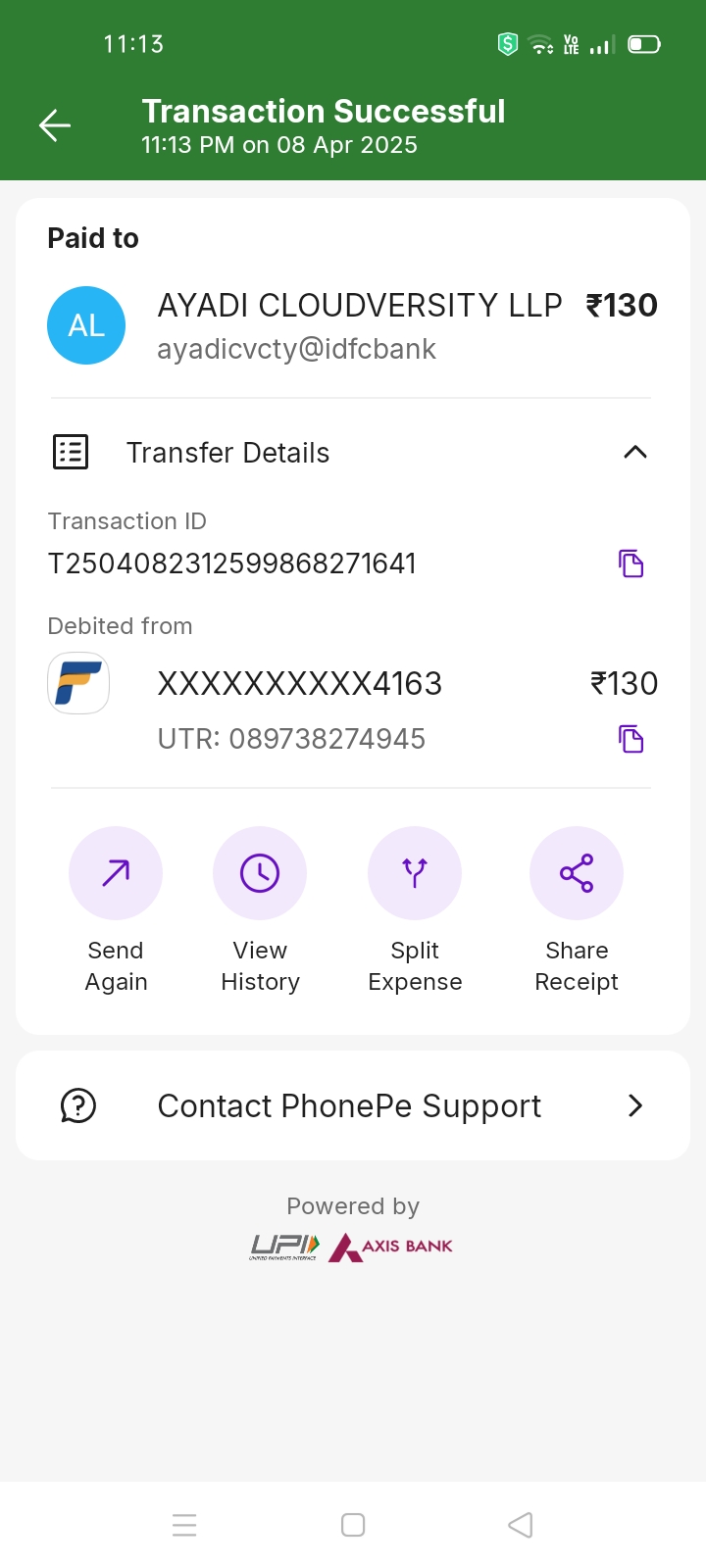Go back using the header arrow

(x=55, y=125)
